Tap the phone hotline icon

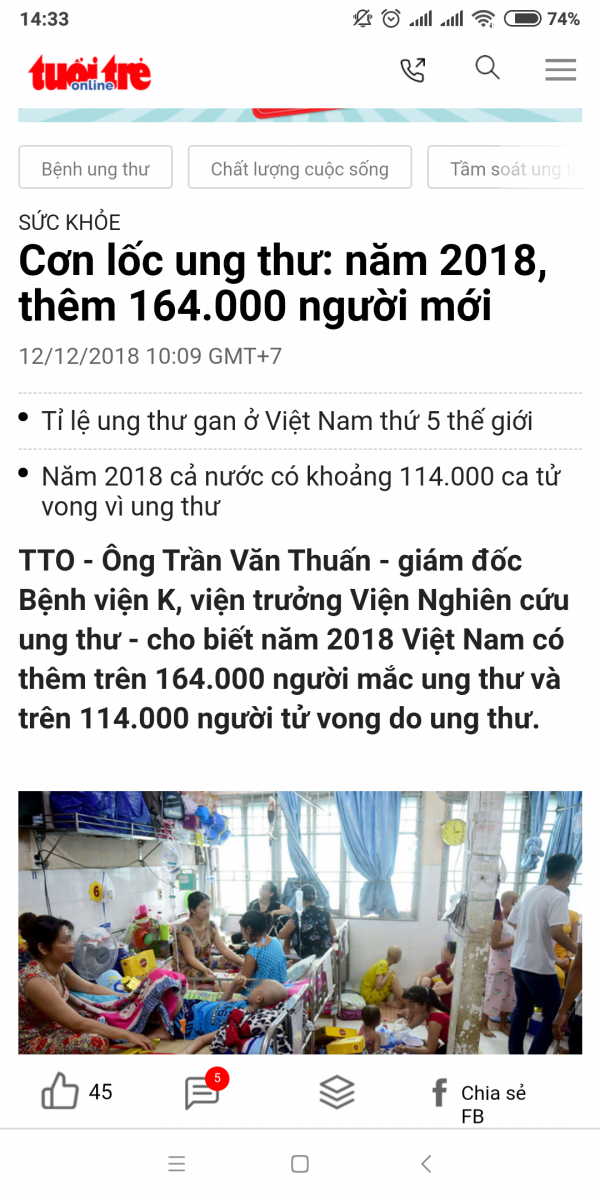412,70
